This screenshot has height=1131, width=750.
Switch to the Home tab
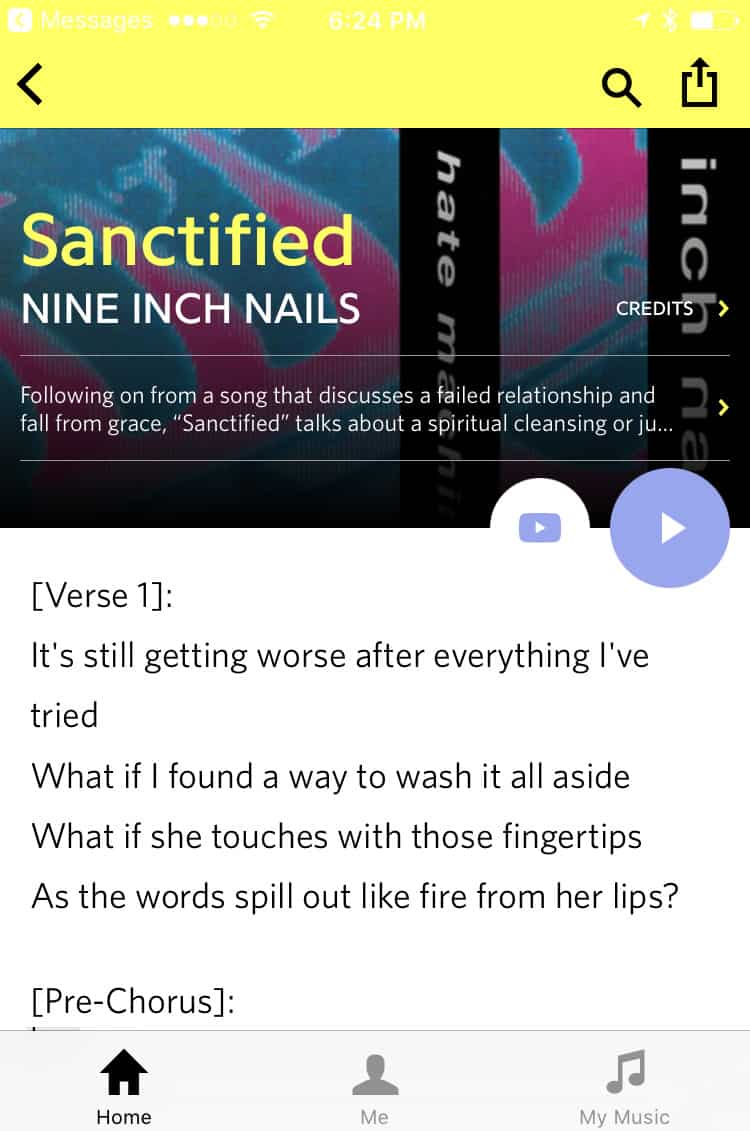[124, 1087]
